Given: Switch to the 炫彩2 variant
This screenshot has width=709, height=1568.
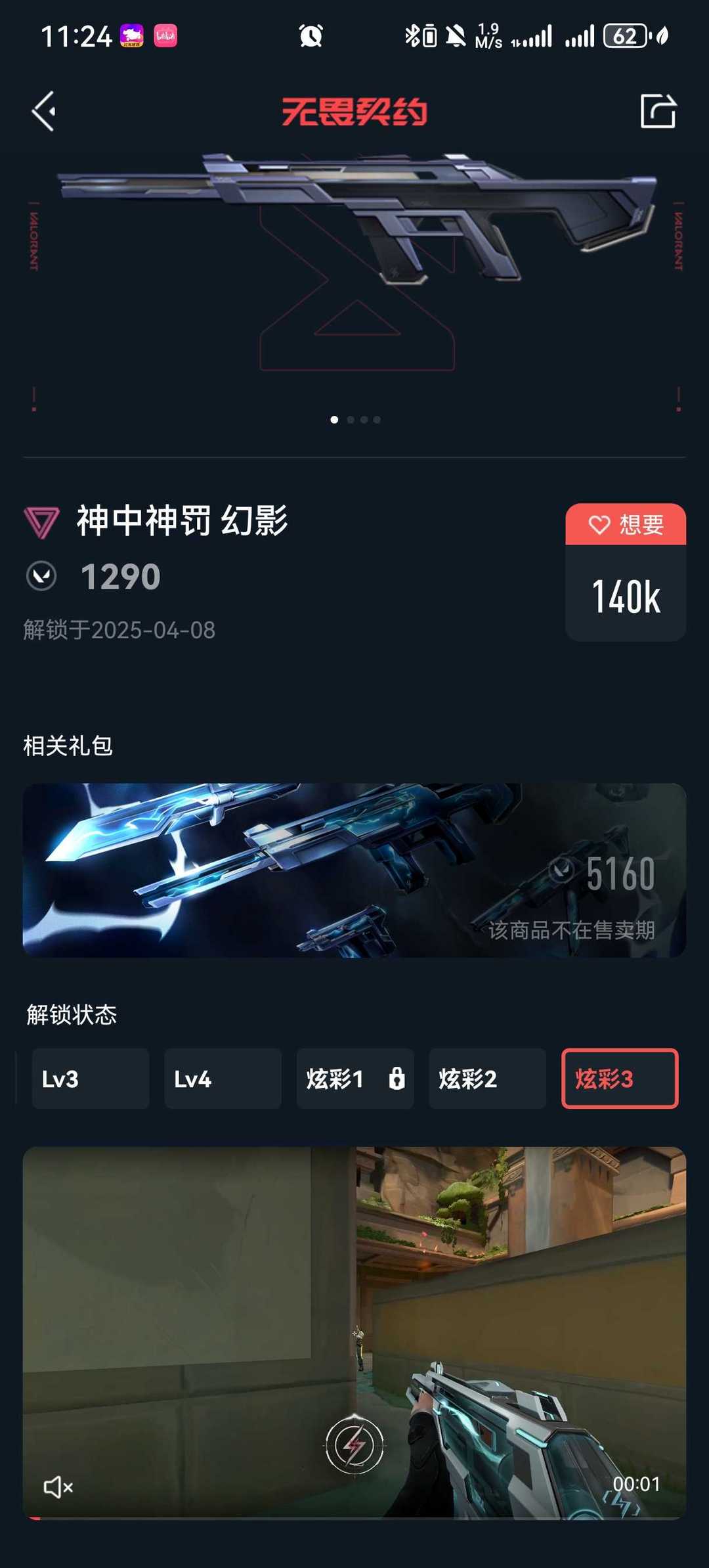Looking at the screenshot, I should click(x=487, y=1079).
